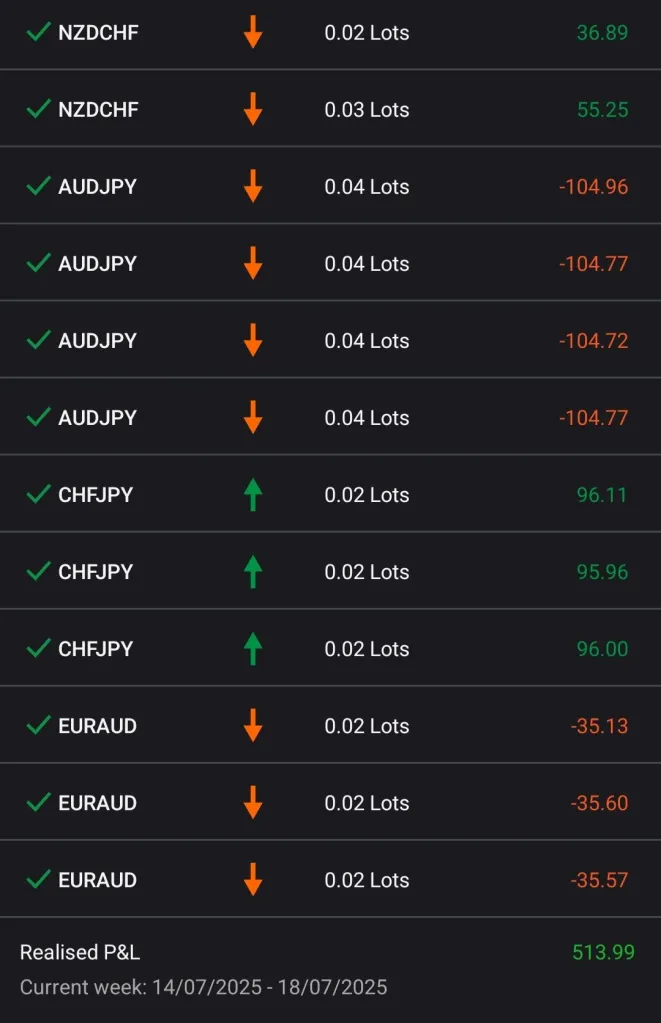Image resolution: width=661 pixels, height=1023 pixels.
Task: View the EURAUD trade showing -35.60
Action: (x=330, y=803)
